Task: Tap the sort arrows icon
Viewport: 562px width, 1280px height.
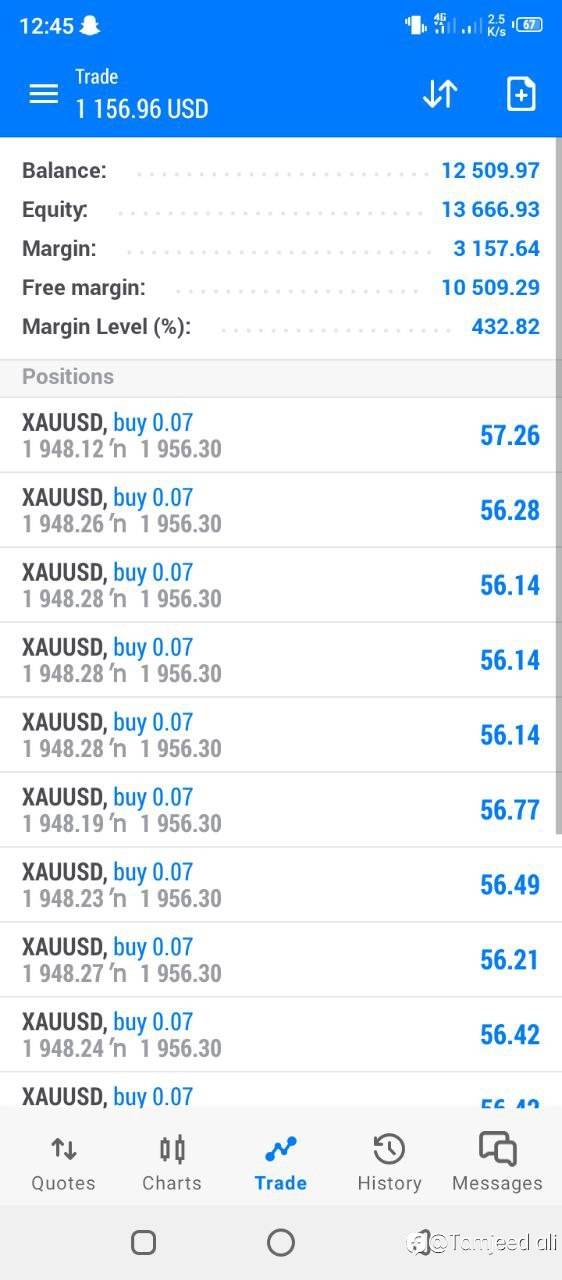Action: [x=440, y=94]
